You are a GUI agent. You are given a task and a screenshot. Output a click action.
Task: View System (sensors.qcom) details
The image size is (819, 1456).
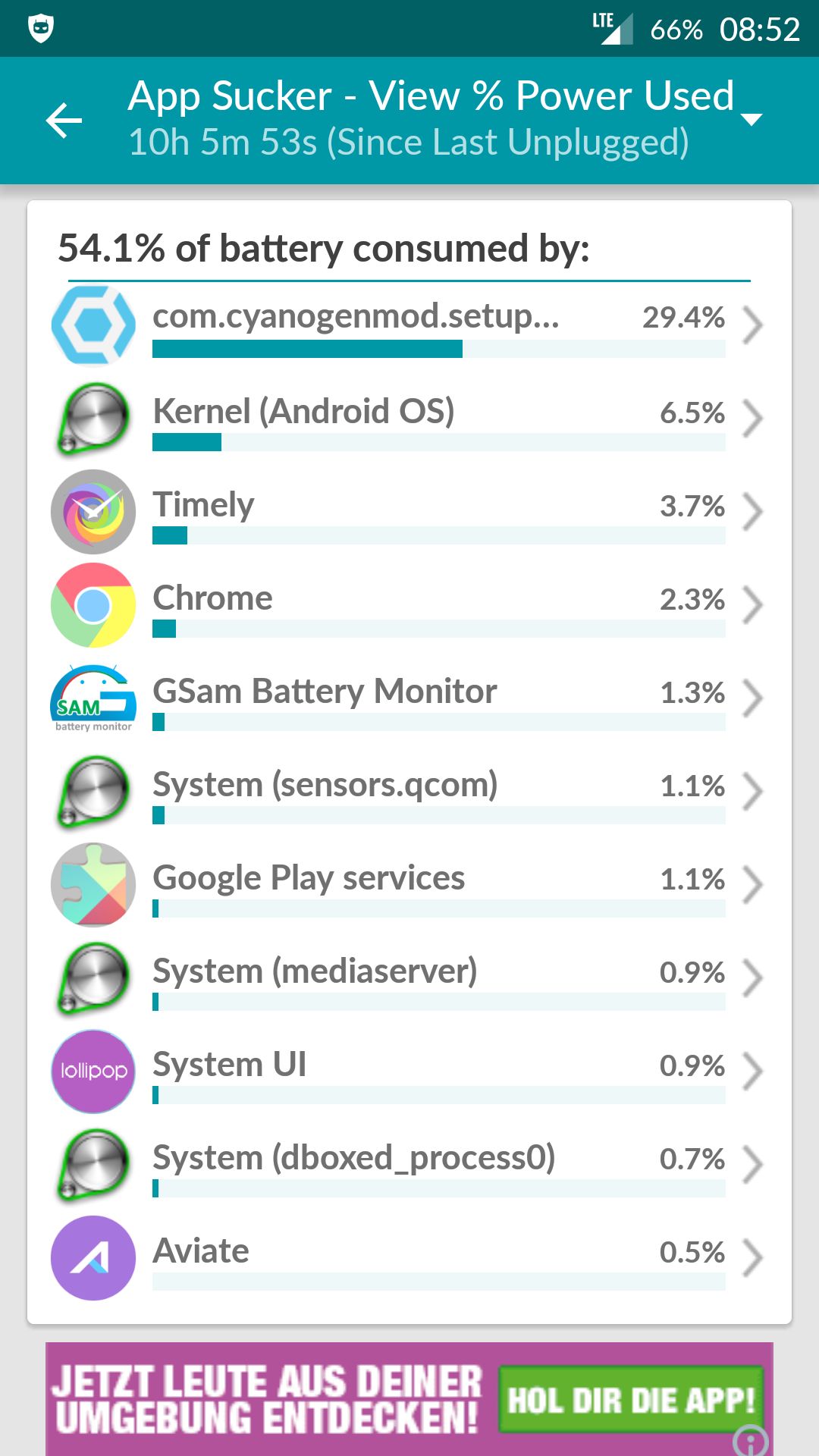409,792
